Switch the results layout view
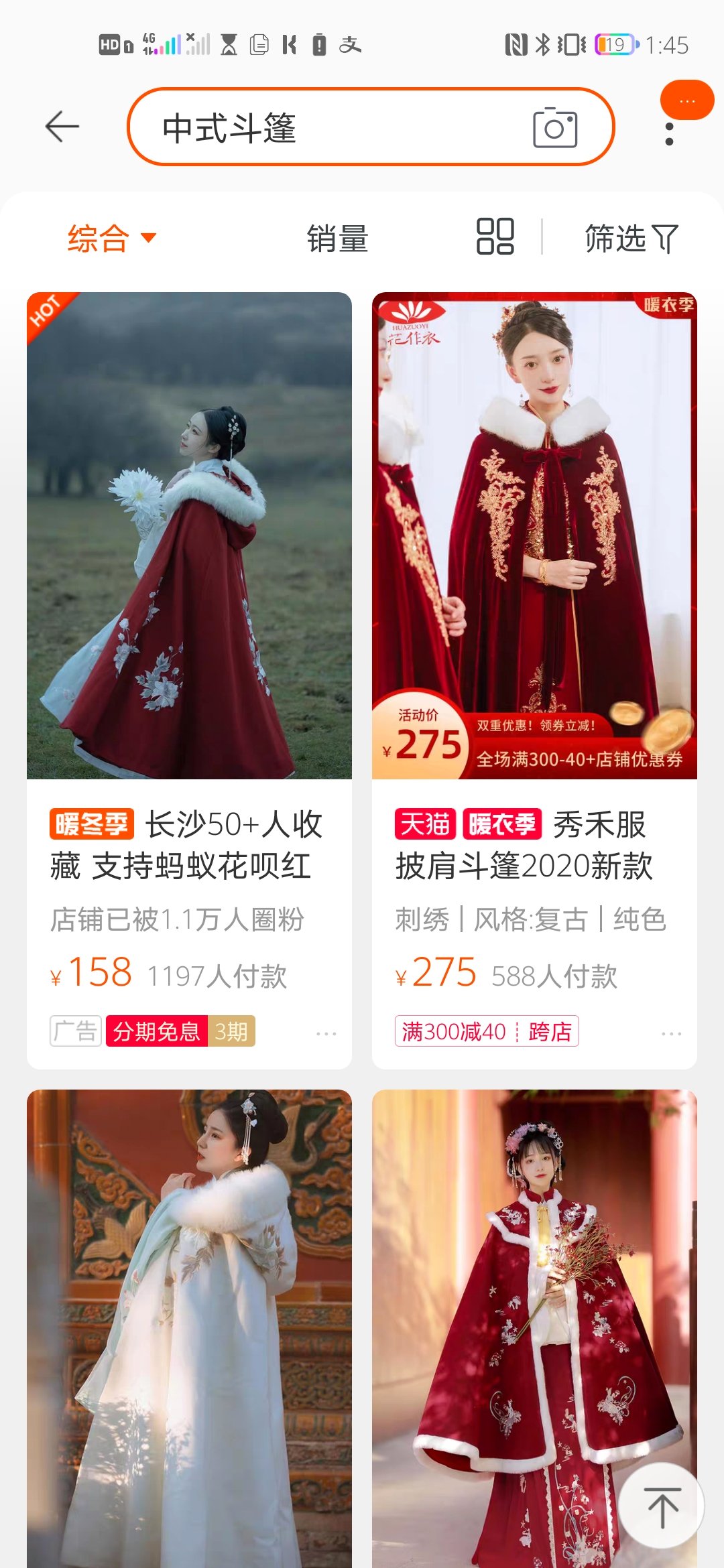The image size is (724, 1568). [x=495, y=237]
